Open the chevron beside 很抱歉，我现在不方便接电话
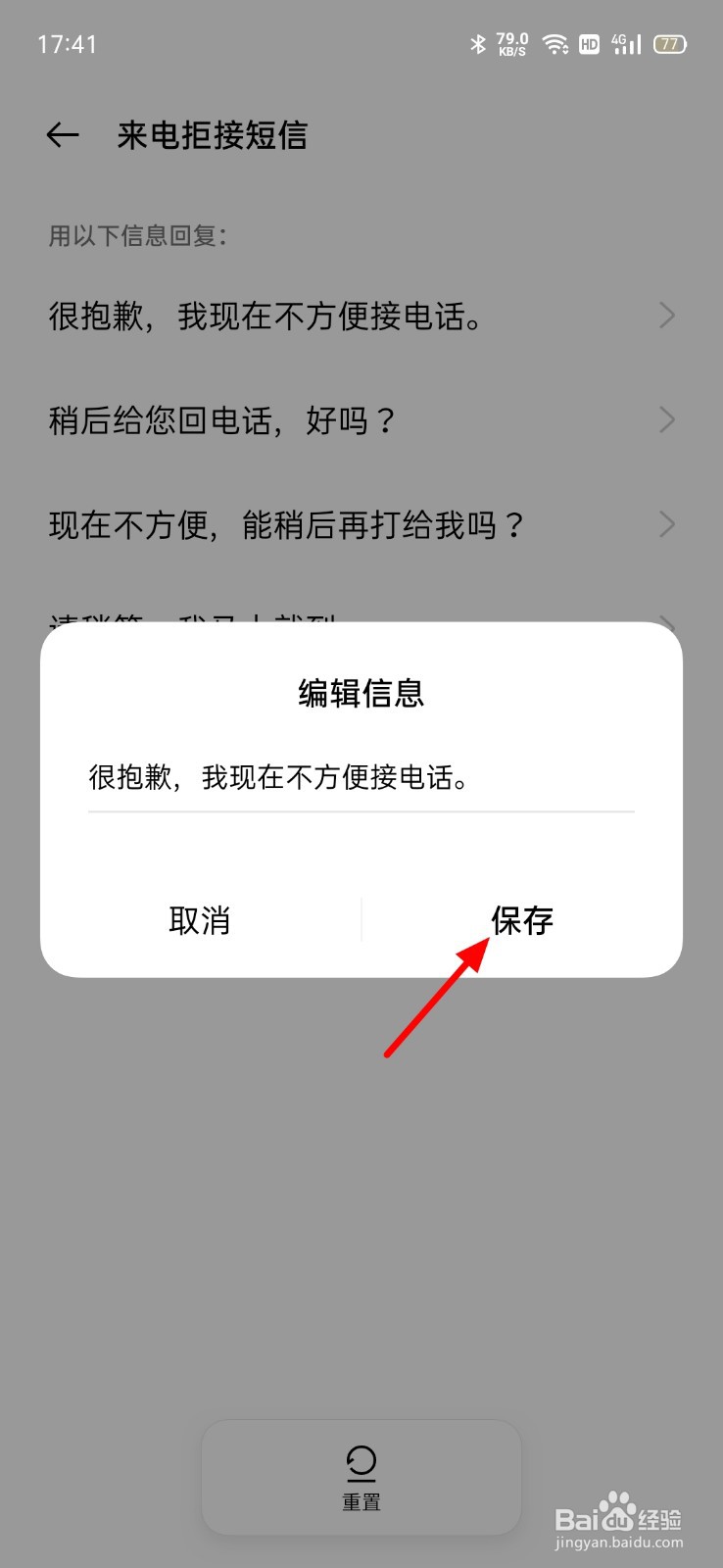 tap(668, 316)
